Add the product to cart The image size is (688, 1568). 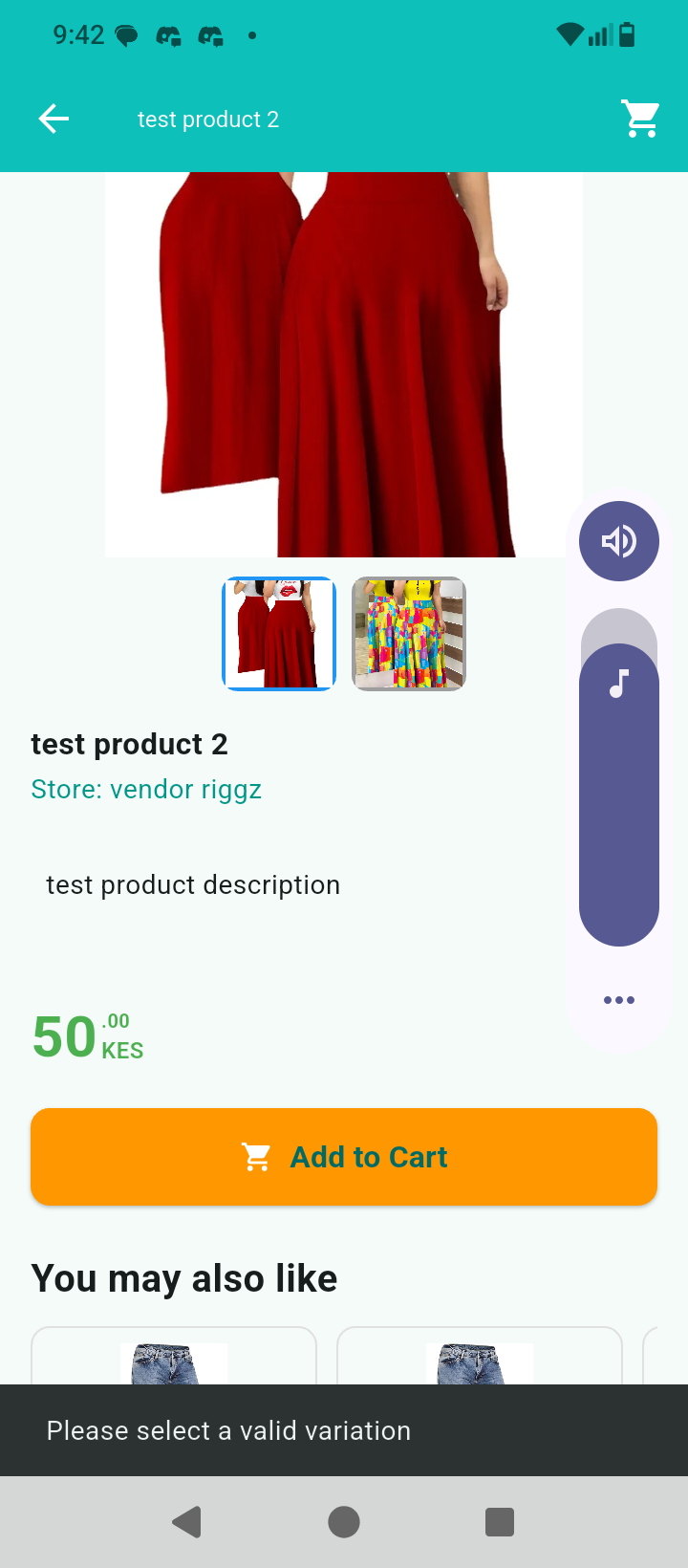coord(344,1157)
